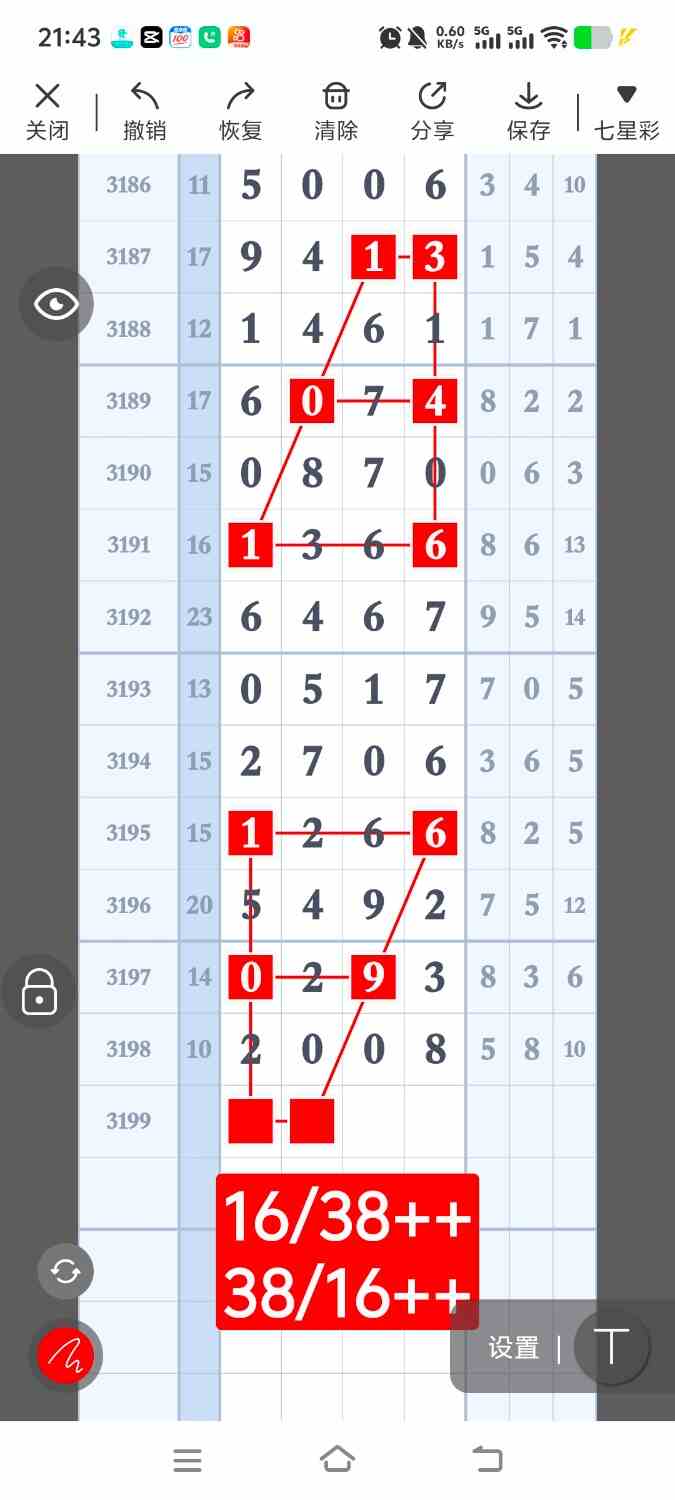Tap 关闭 to close the drawing editor
The width and height of the screenshot is (675, 1500).
47,112
